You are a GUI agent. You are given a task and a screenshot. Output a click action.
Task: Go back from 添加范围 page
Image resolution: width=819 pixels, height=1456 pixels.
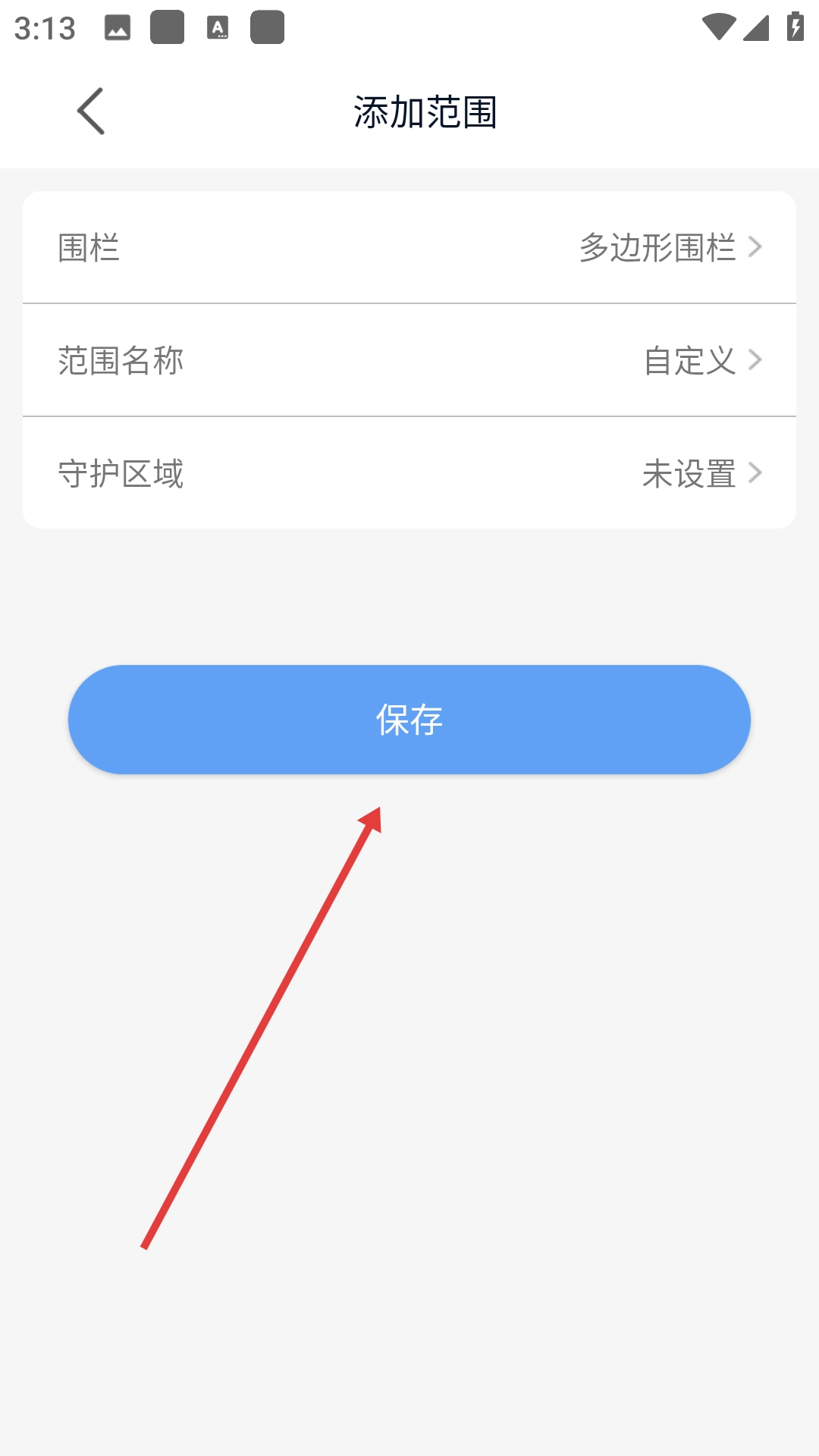pyautogui.click(x=91, y=111)
